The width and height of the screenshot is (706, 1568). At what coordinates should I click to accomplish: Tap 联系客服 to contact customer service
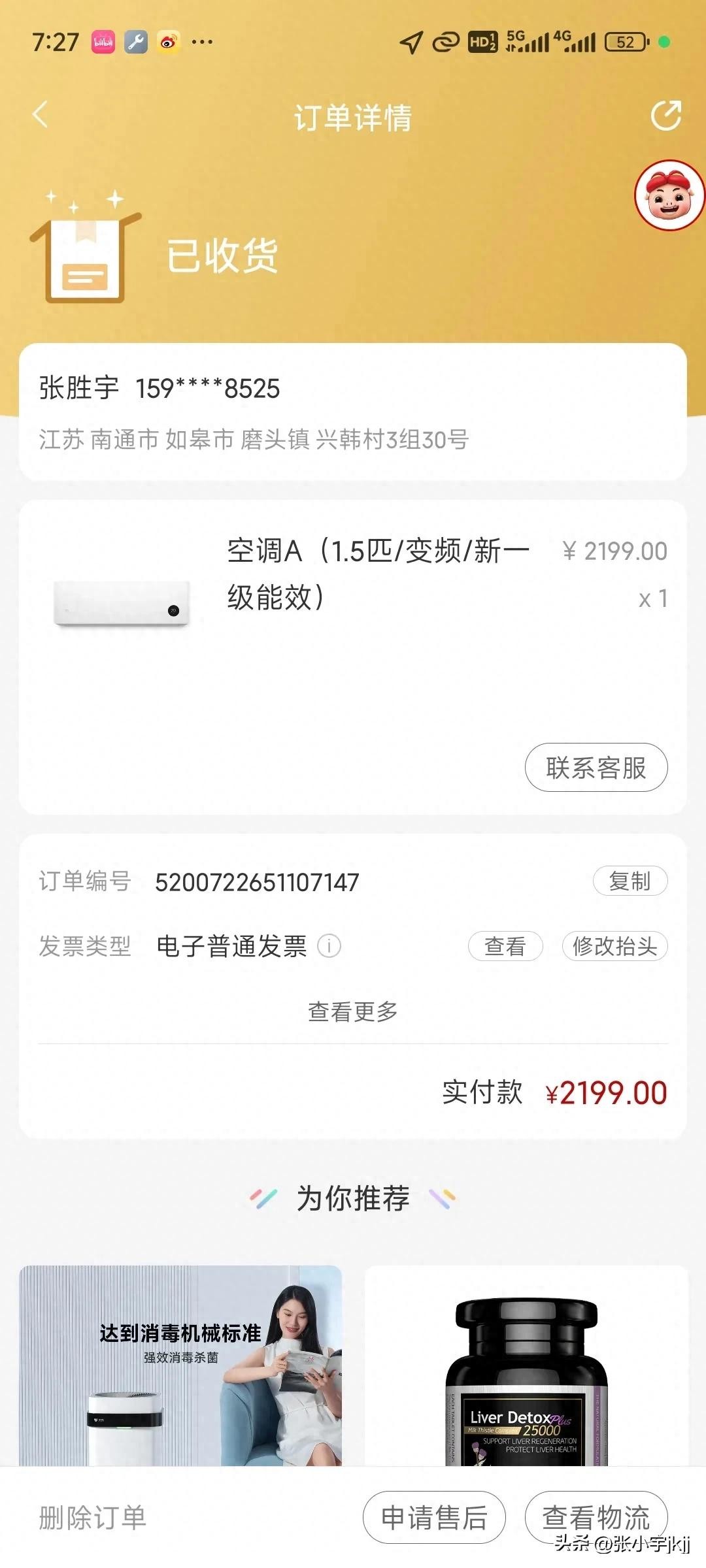(596, 768)
